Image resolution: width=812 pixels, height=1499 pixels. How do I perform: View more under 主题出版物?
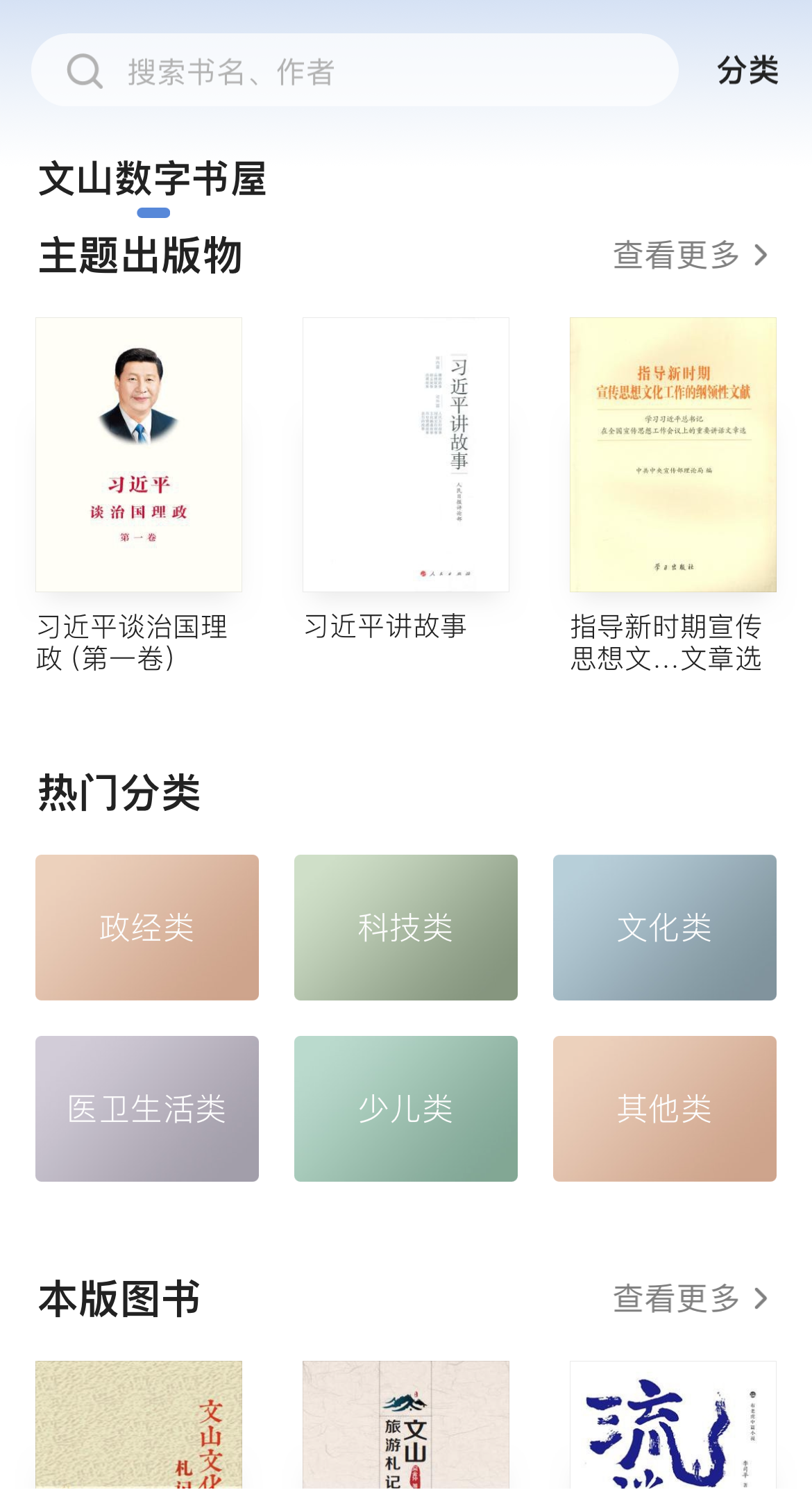691,255
